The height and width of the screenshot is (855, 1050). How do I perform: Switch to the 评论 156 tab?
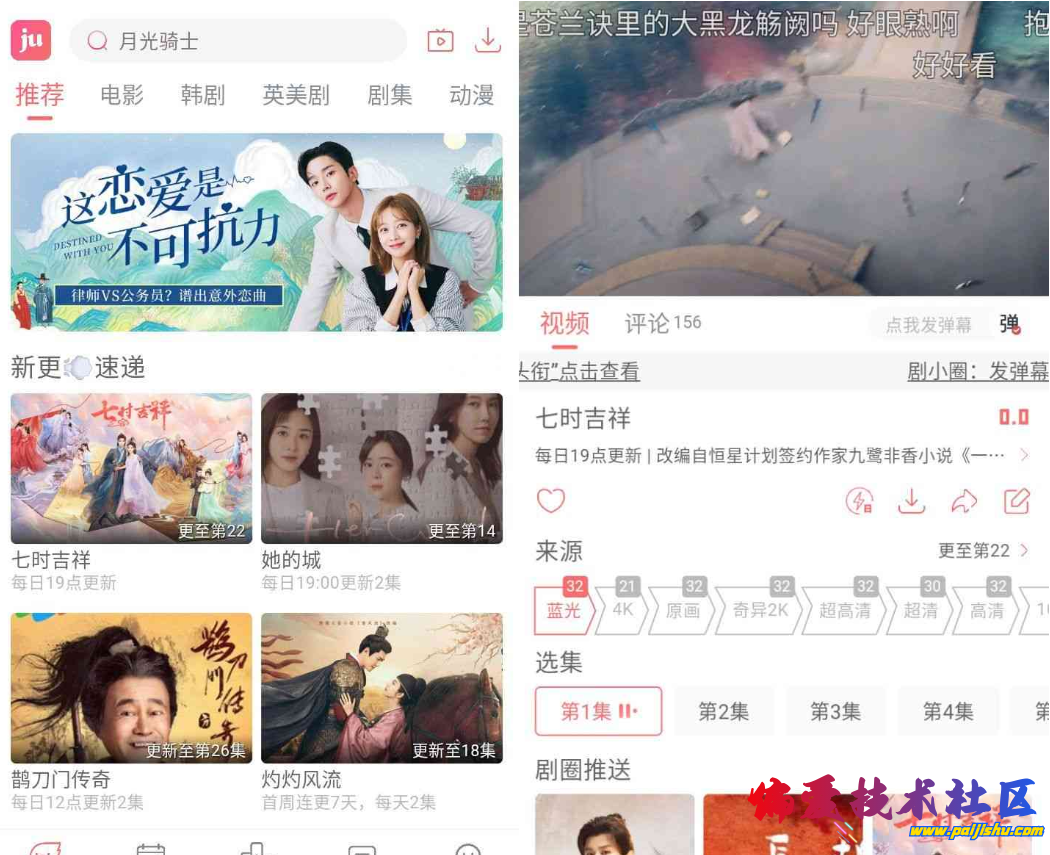pyautogui.click(x=662, y=323)
